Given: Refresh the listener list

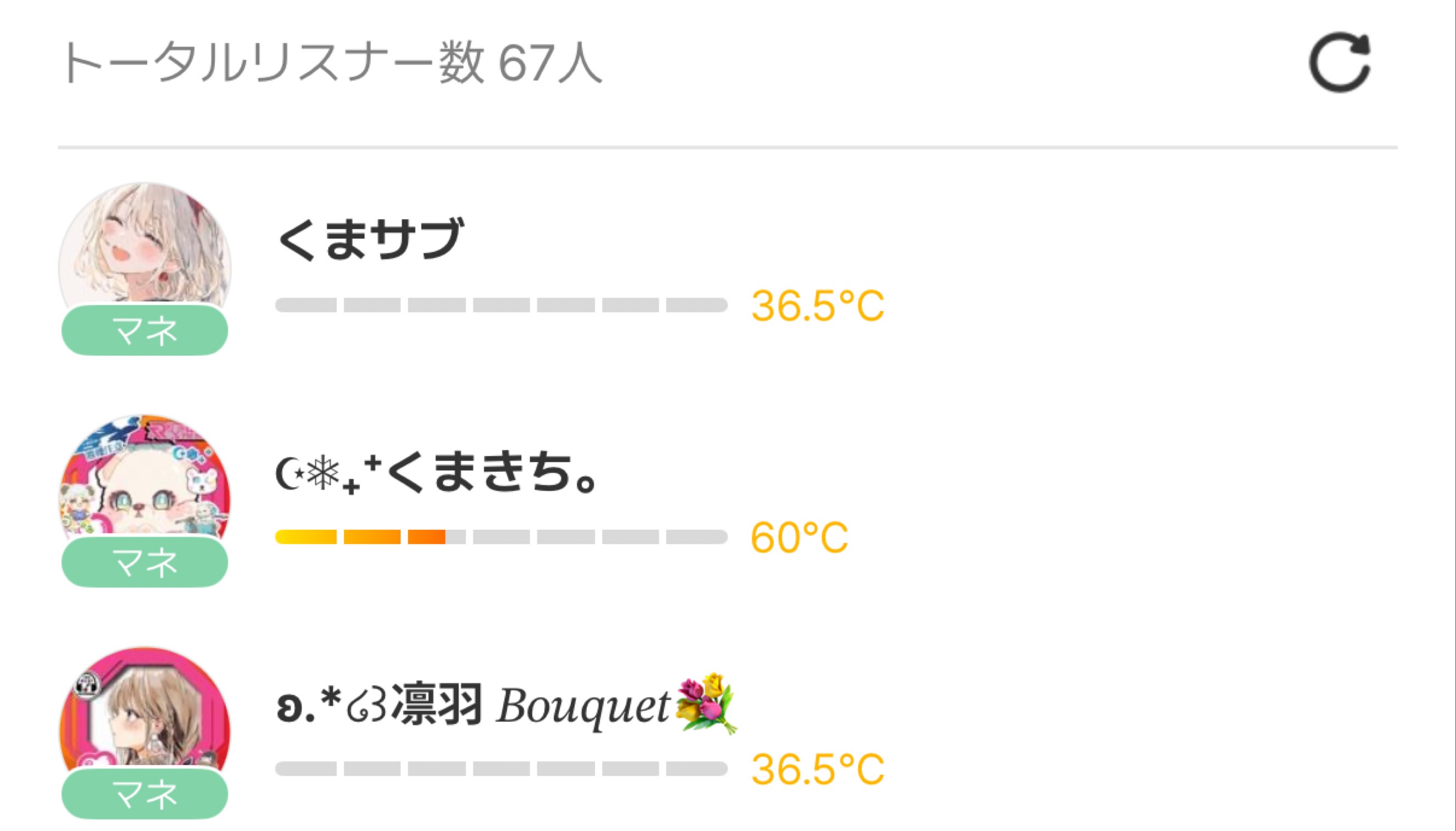Looking at the screenshot, I should (x=1339, y=62).
